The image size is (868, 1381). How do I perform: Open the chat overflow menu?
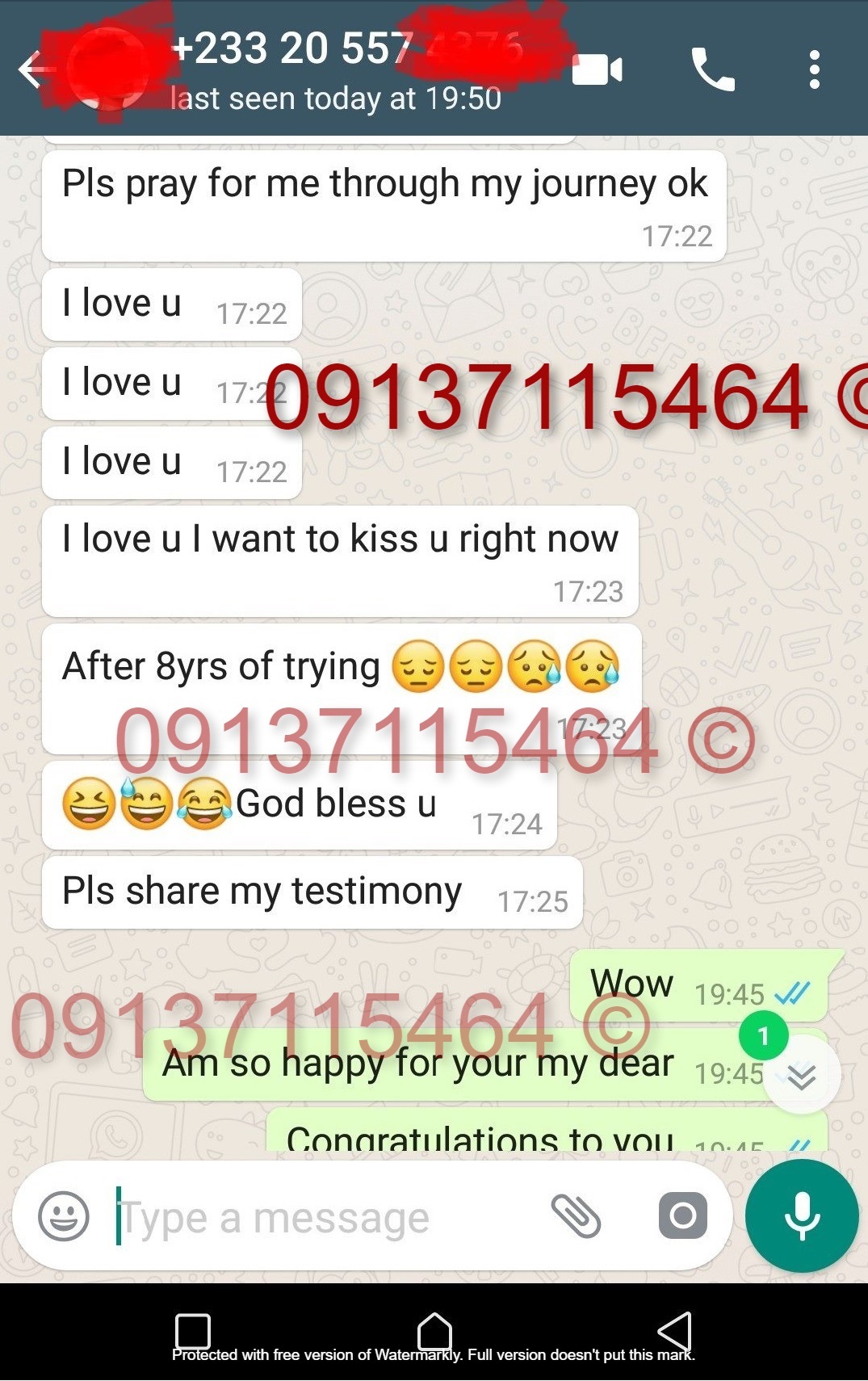click(814, 69)
